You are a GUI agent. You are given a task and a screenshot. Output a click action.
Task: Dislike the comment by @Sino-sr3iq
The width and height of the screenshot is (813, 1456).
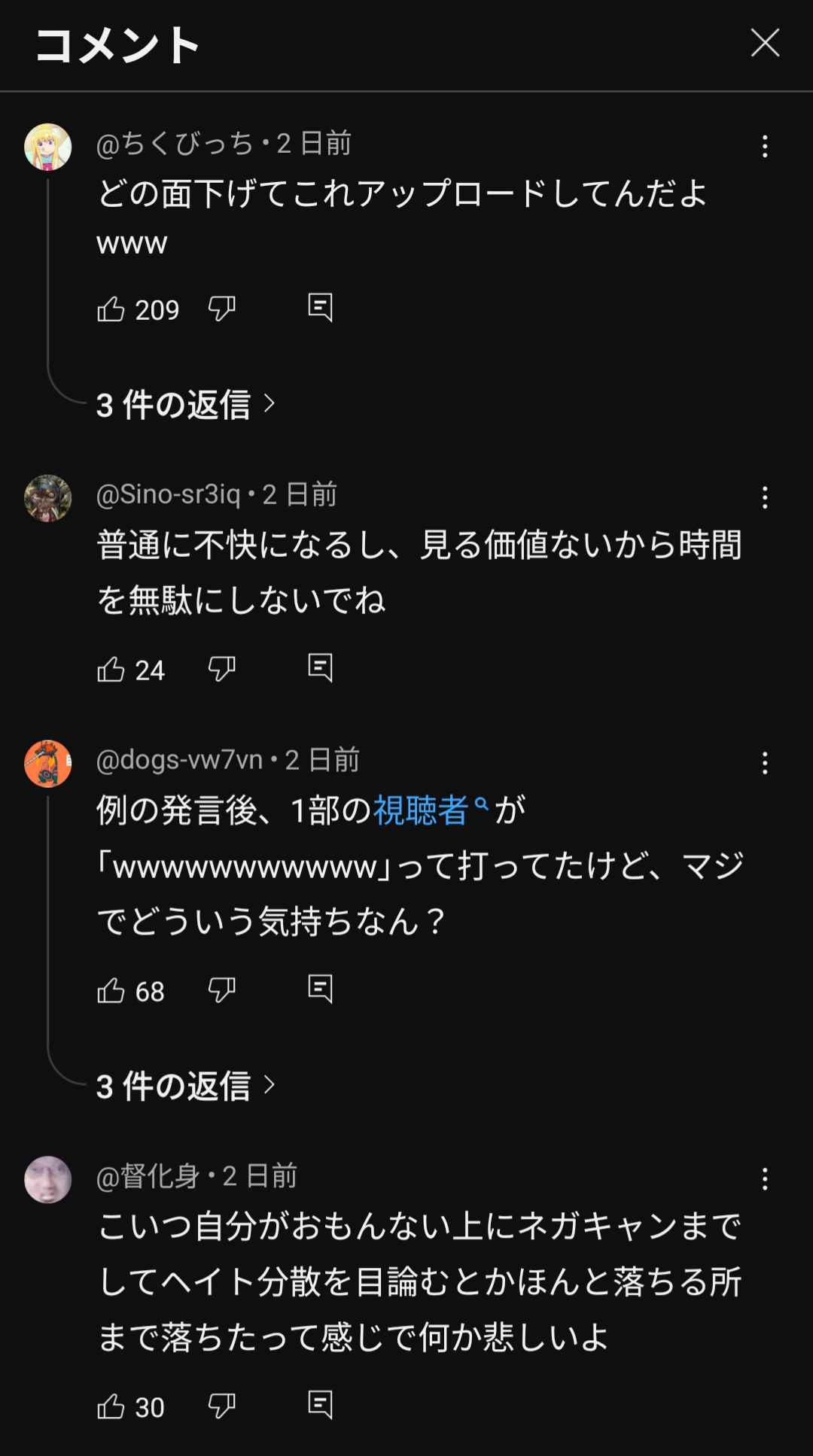(221, 669)
